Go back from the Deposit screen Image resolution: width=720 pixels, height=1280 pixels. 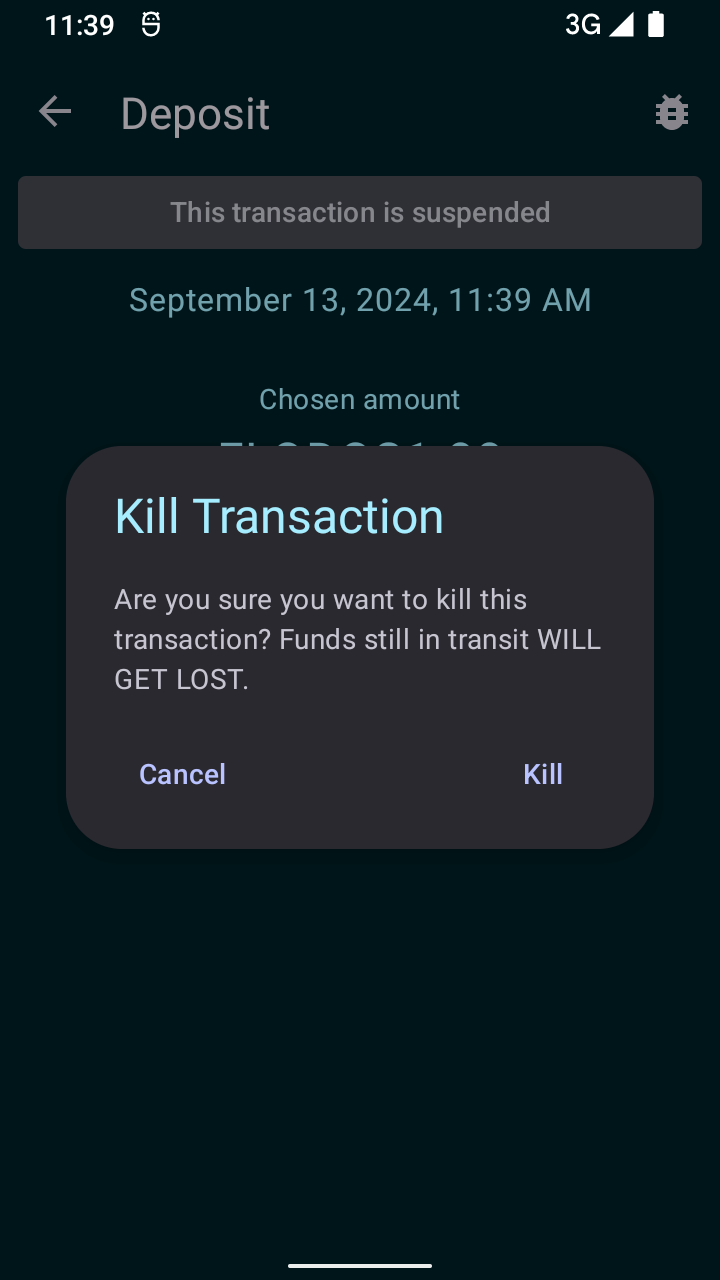(55, 112)
